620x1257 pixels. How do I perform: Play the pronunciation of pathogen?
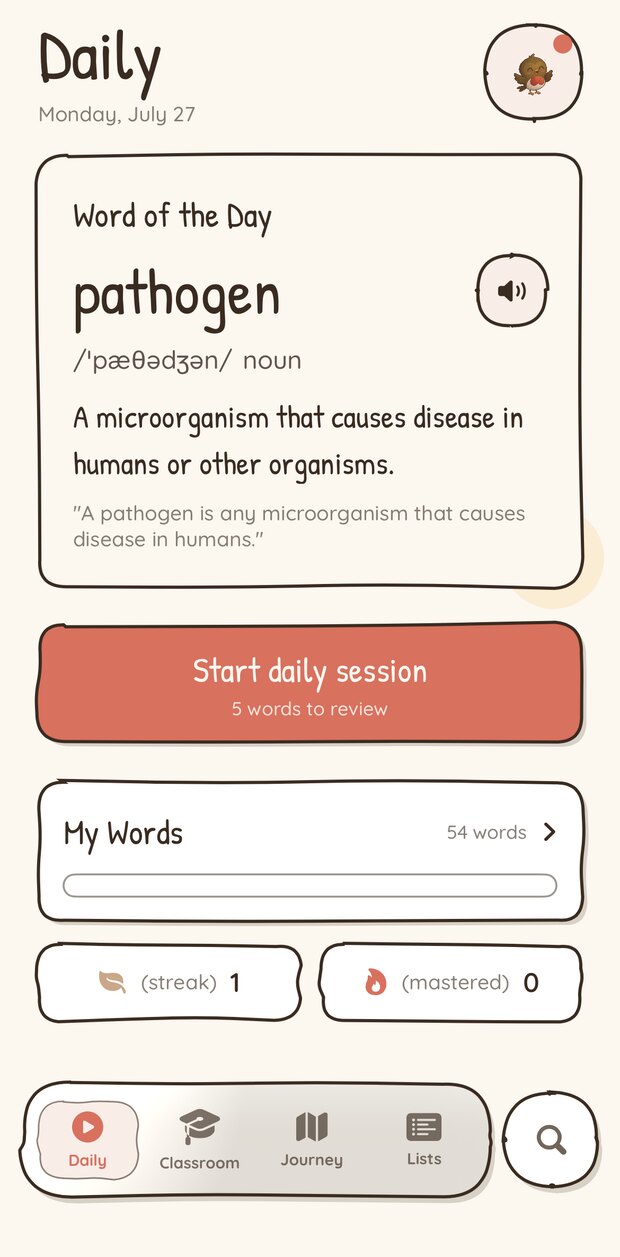[x=513, y=291]
